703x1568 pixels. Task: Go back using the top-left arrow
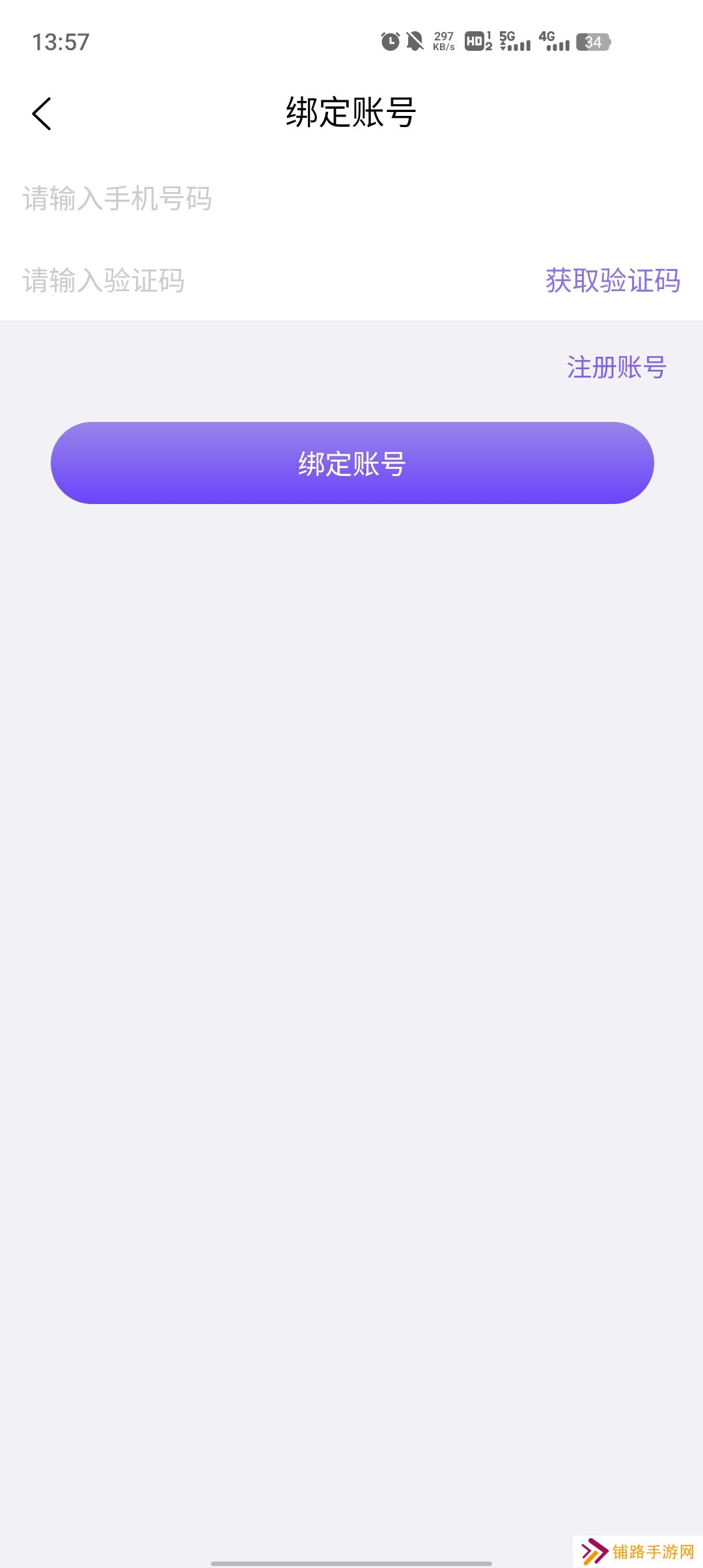42,114
